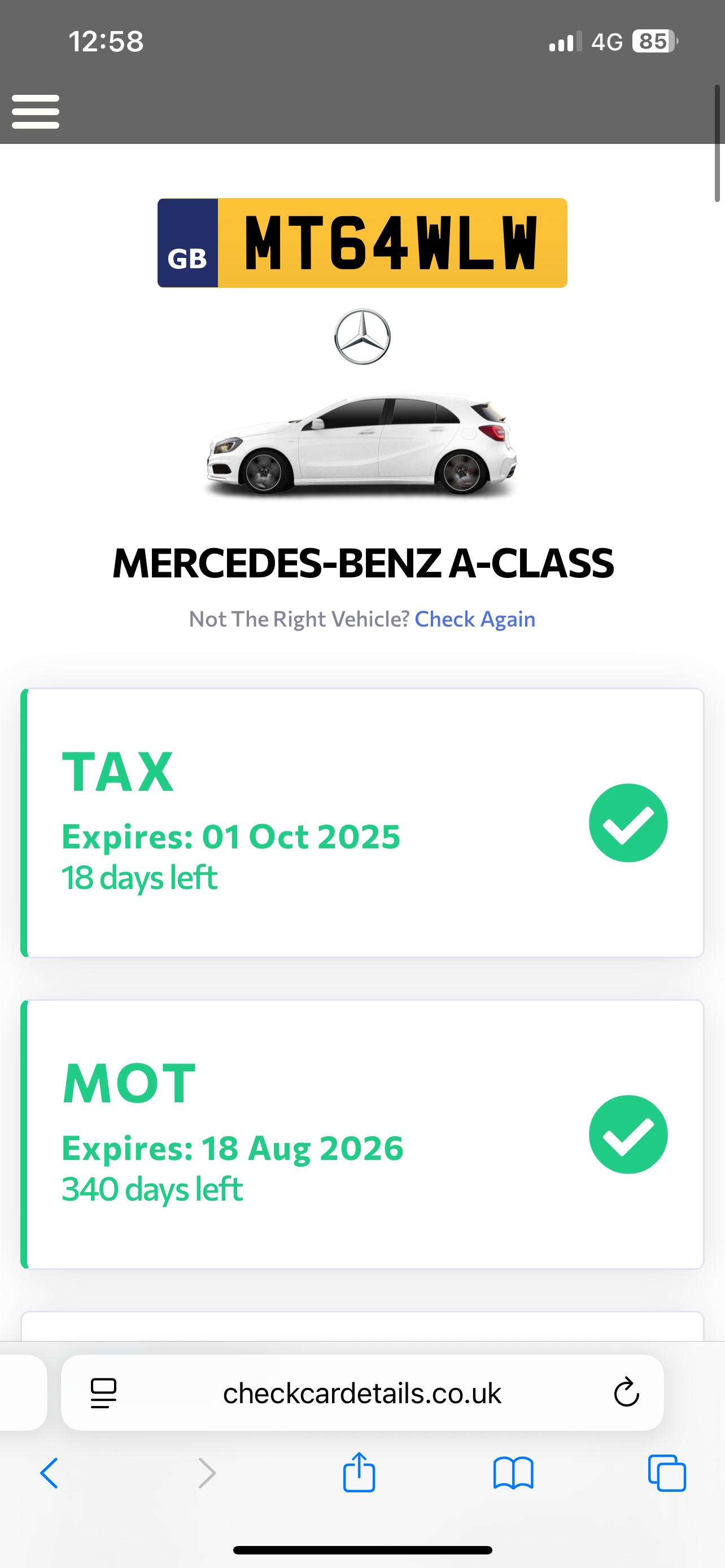Open Safari bookmarks
725x1568 pixels.
[x=513, y=1473]
